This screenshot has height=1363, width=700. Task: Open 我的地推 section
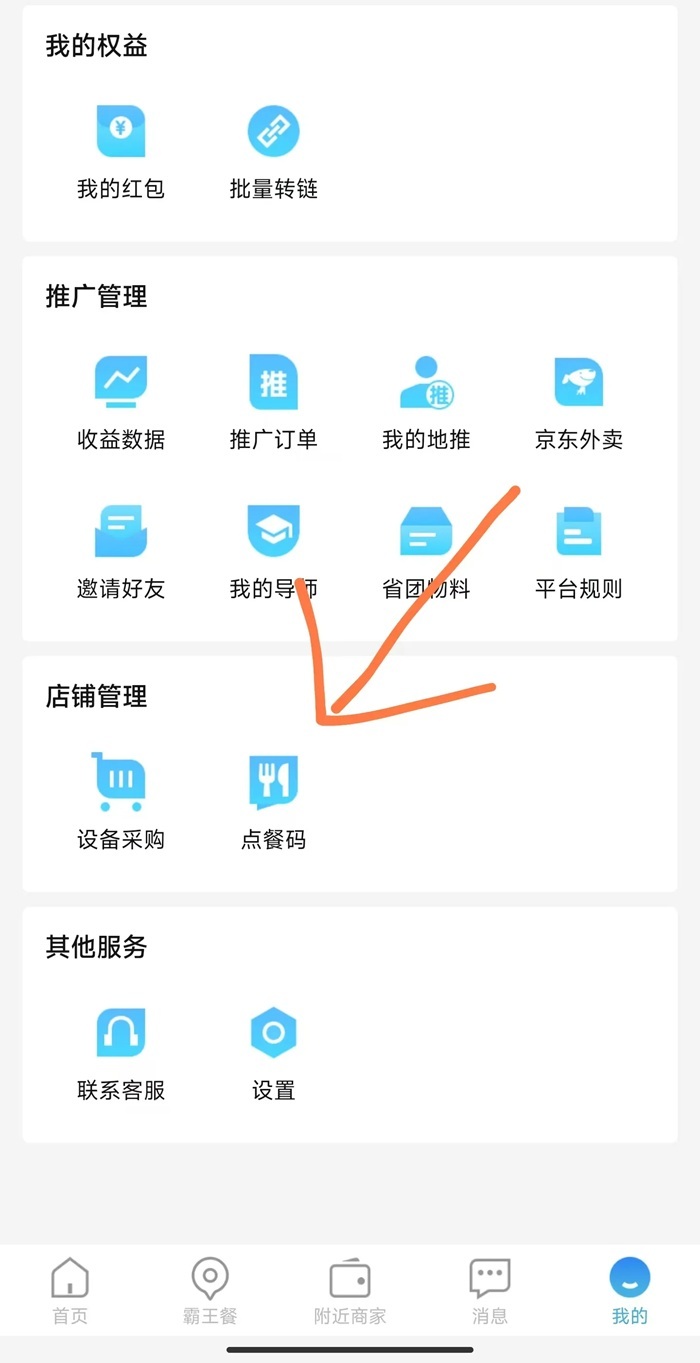point(426,402)
